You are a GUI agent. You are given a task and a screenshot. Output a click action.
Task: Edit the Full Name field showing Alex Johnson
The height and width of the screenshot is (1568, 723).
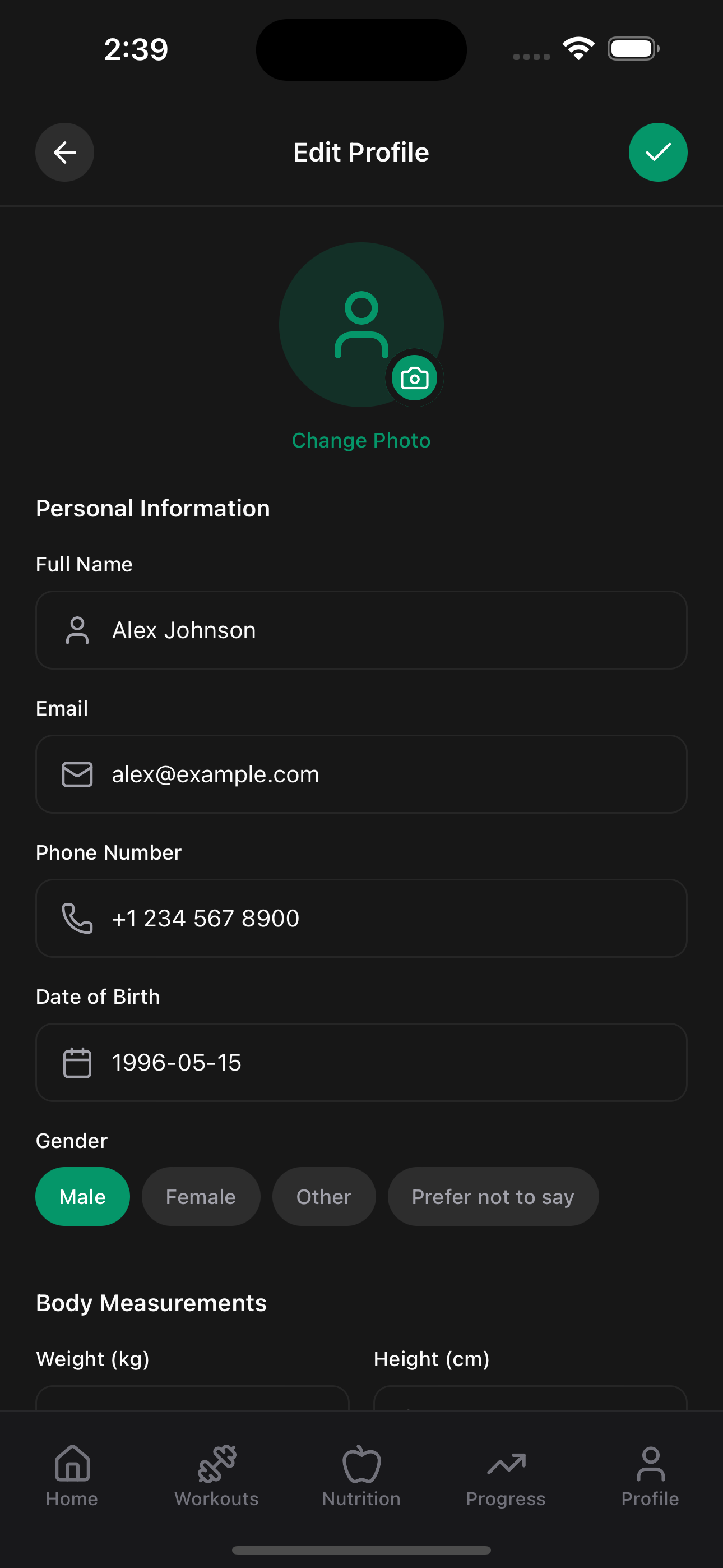[361, 630]
